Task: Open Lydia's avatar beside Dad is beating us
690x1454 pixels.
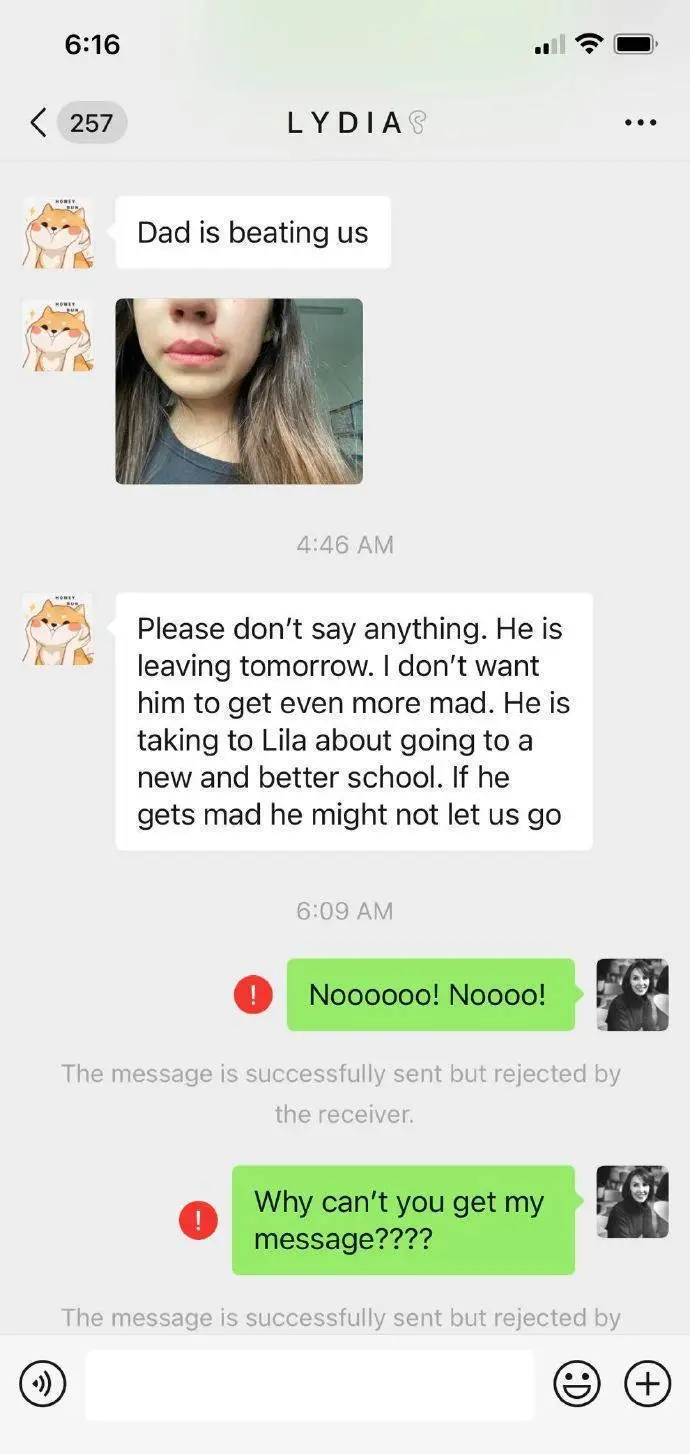Action: pos(58,233)
